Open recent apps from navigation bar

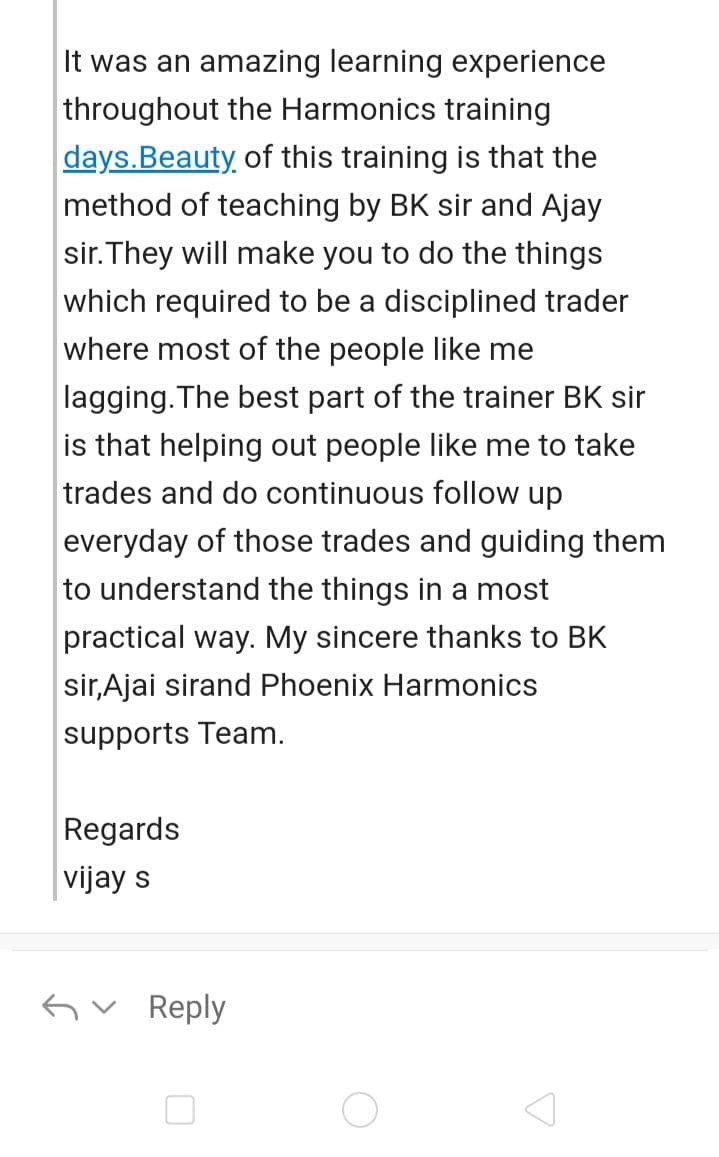tap(180, 1109)
